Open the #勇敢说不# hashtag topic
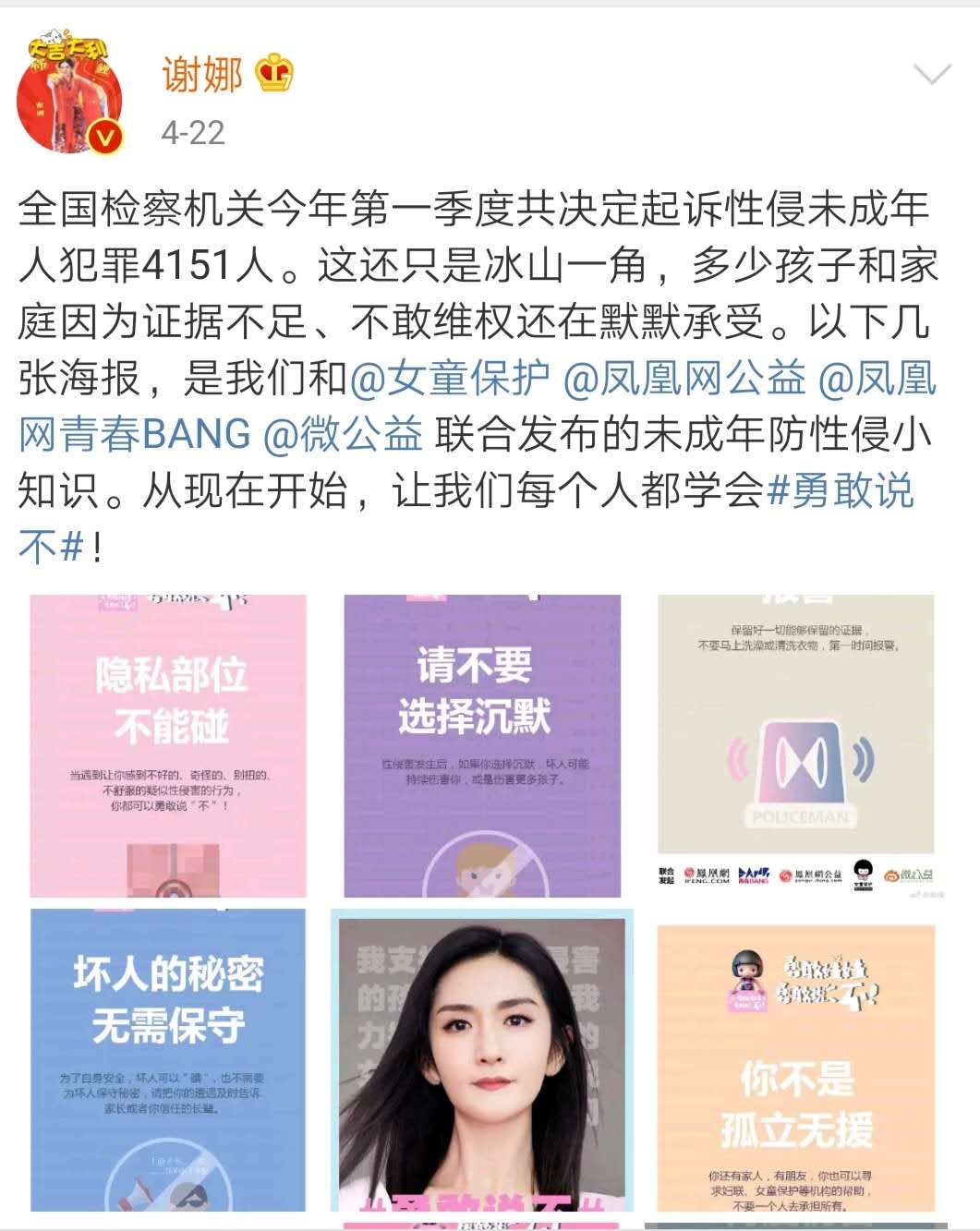Image resolution: width=980 pixels, height=1231 pixels. [466, 518]
